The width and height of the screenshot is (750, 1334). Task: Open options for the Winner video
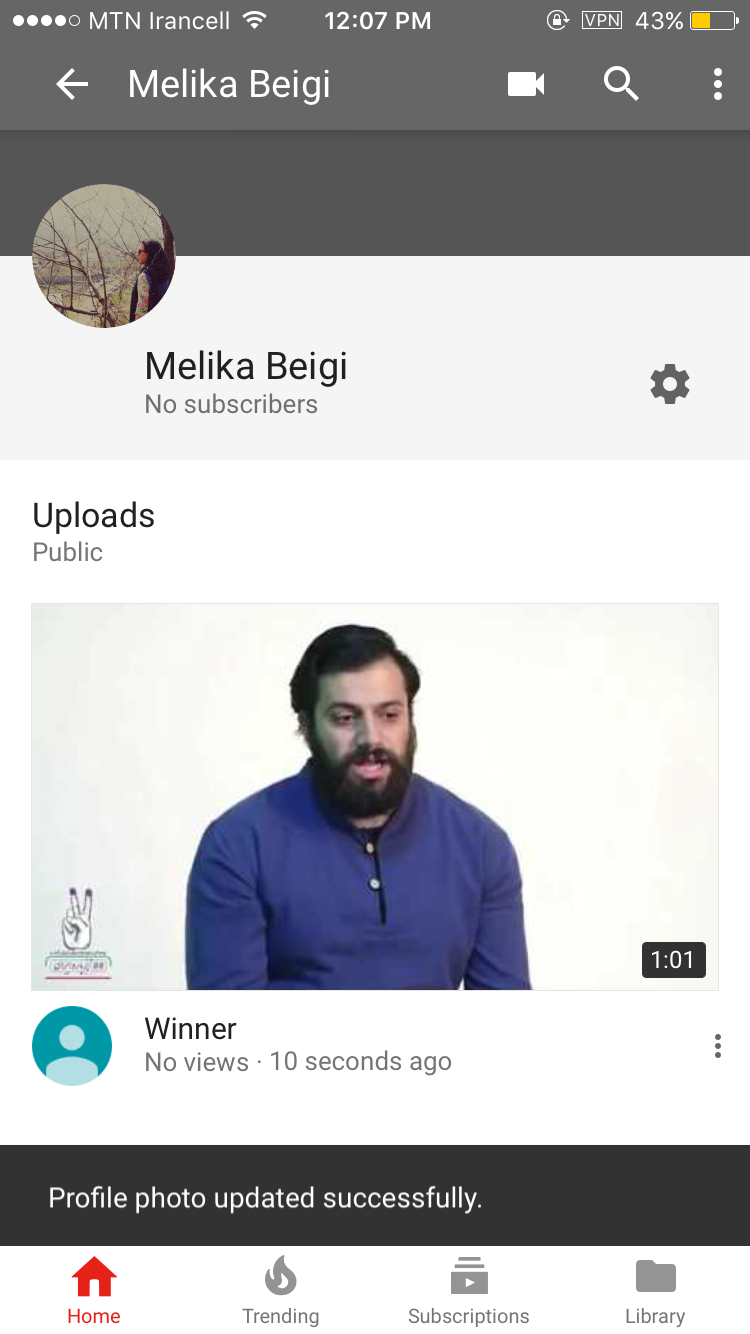coord(717,1046)
